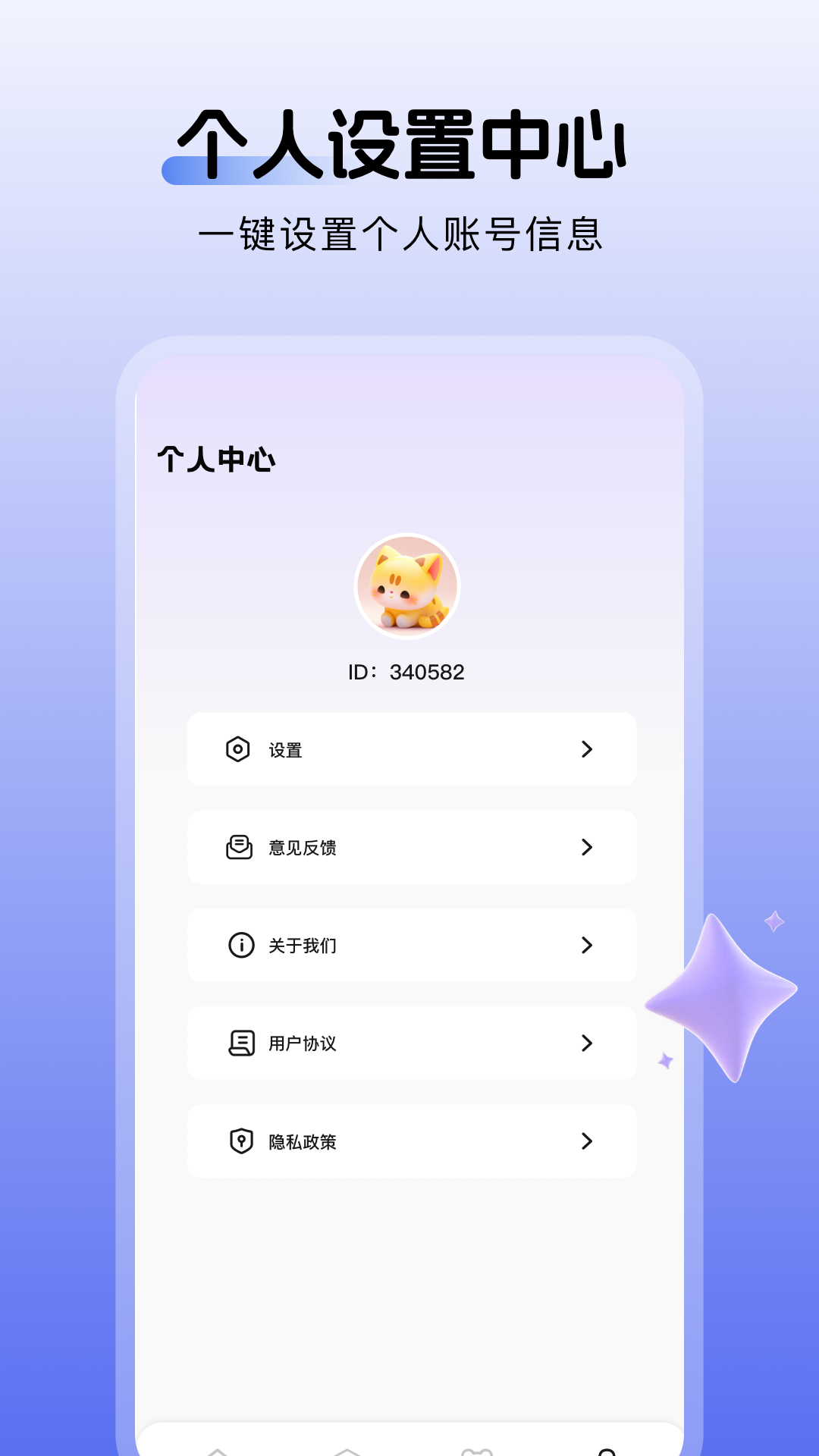Tap the cat icon in the bottom navigation

[x=477, y=1448]
